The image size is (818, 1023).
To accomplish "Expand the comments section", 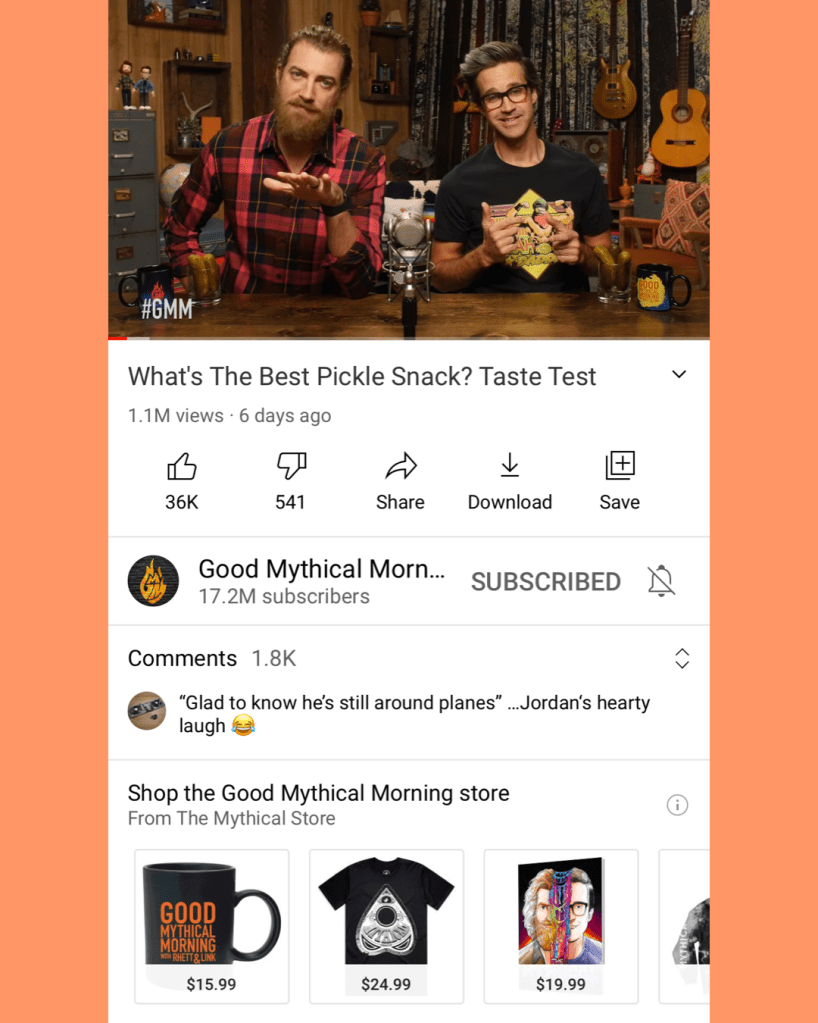I will pos(682,658).
